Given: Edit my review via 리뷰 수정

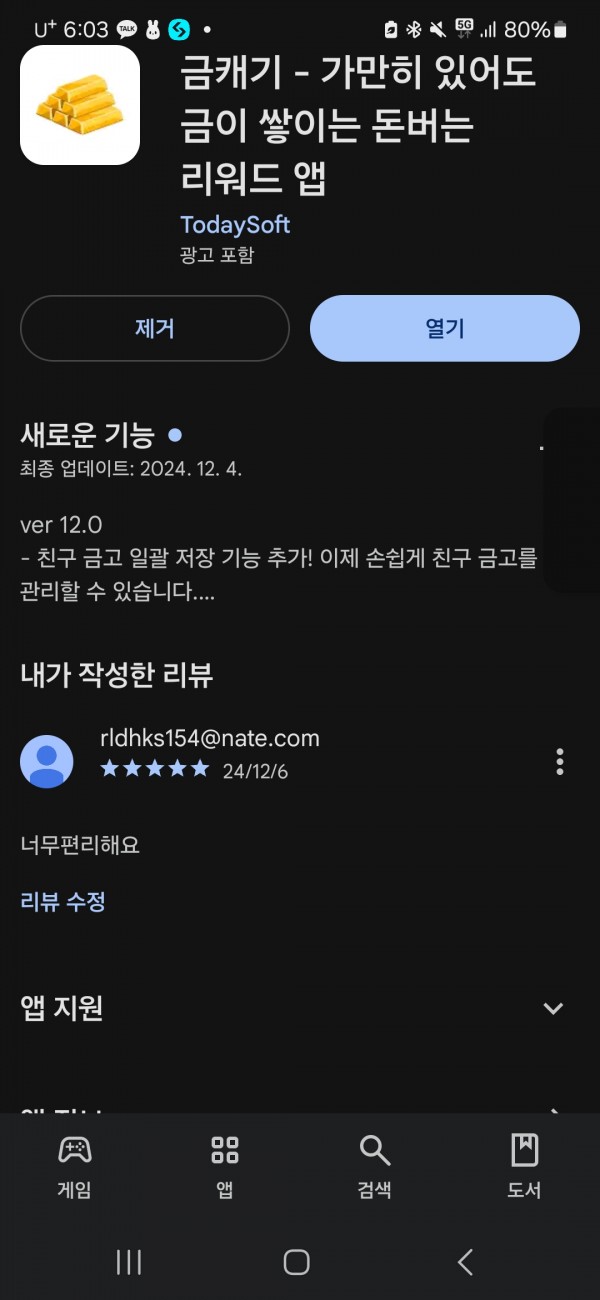Looking at the screenshot, I should (63, 901).
